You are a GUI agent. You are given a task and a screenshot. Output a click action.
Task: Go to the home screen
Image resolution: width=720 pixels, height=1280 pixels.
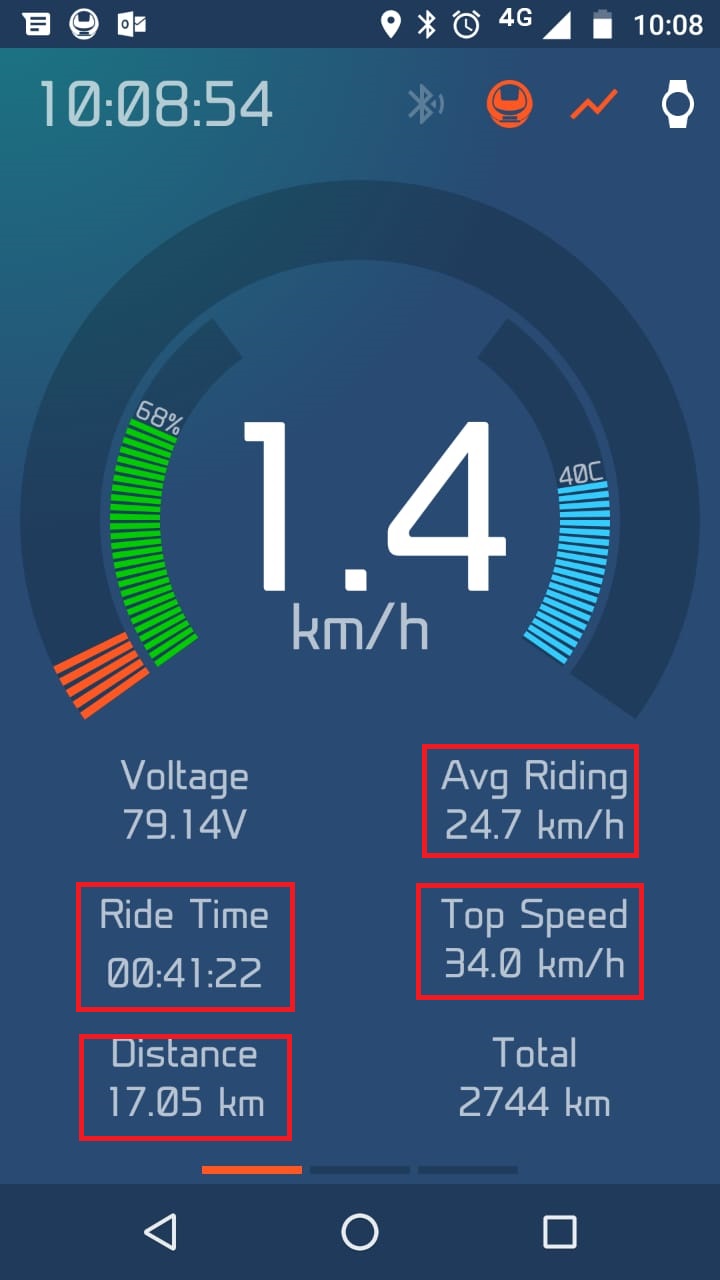point(360,1232)
